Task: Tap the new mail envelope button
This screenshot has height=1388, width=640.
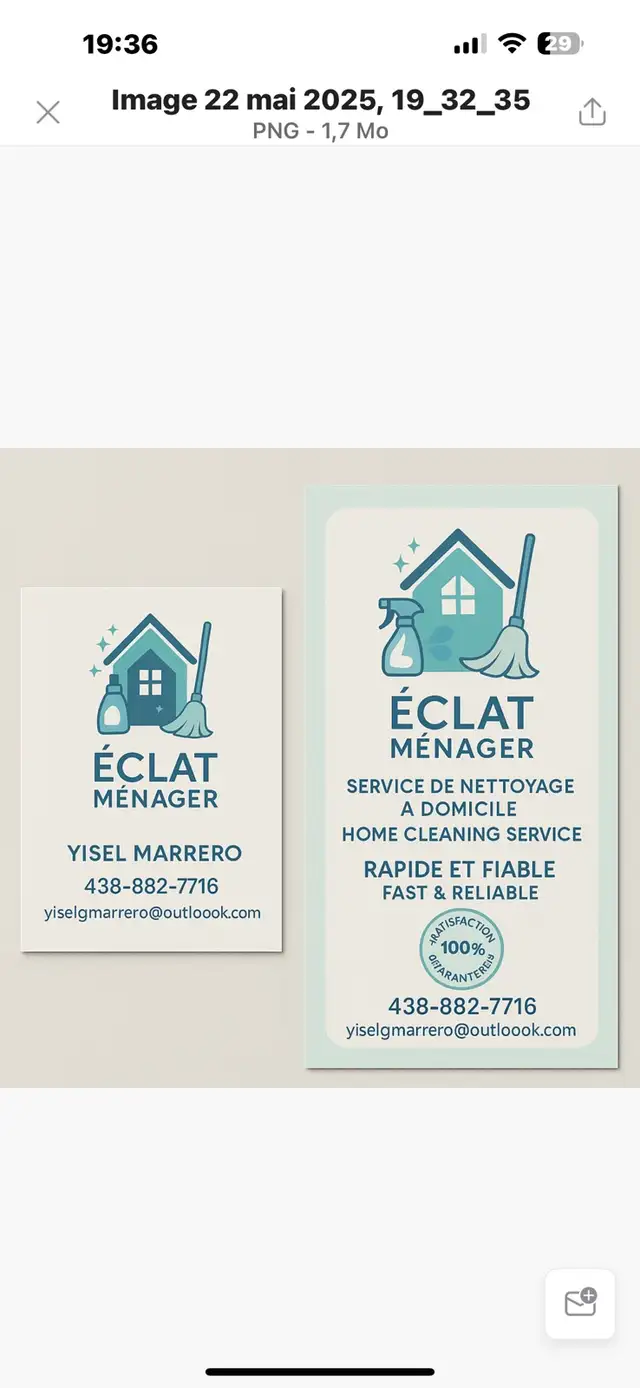Action: click(580, 1304)
